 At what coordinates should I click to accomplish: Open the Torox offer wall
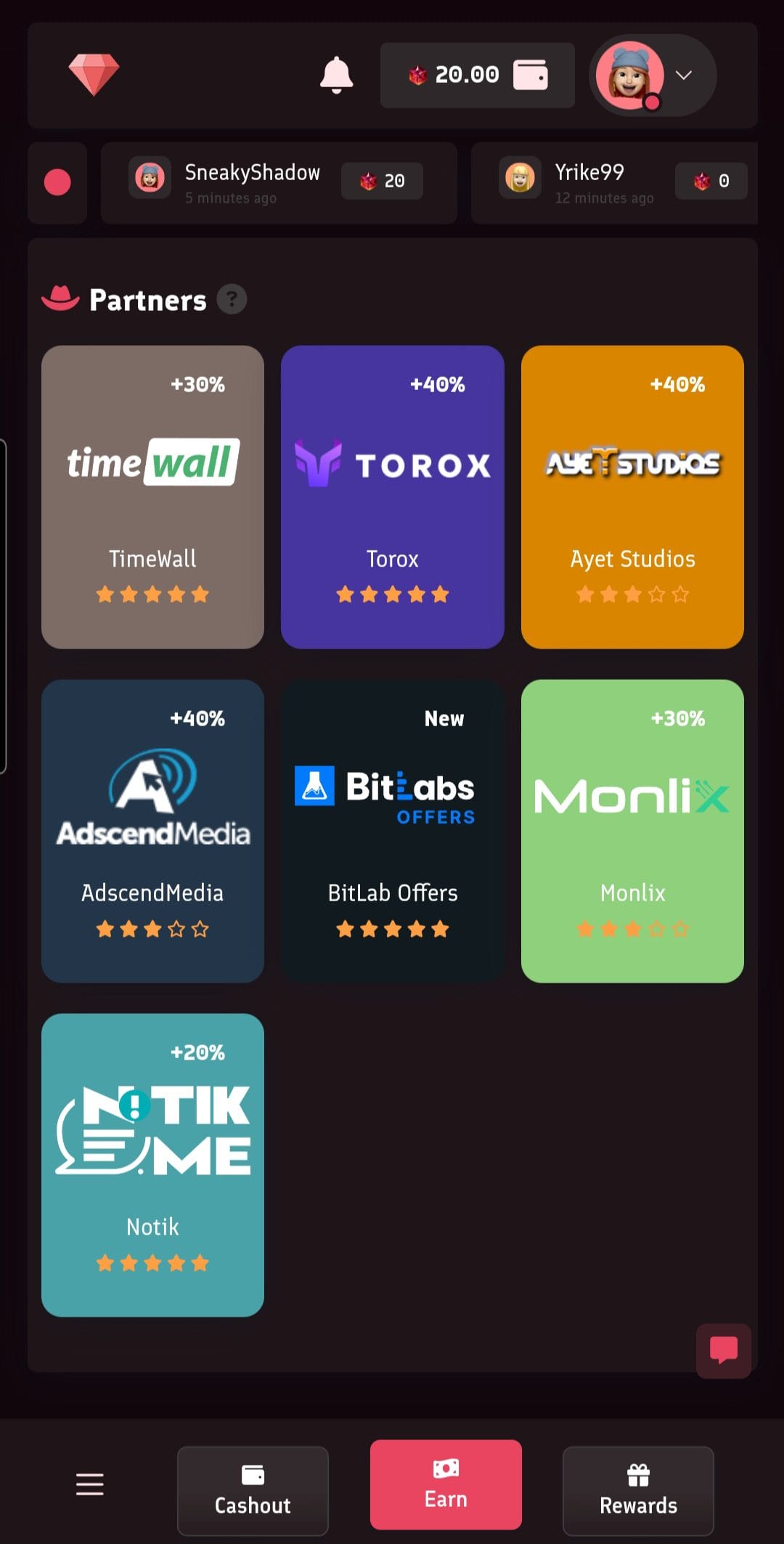click(392, 497)
